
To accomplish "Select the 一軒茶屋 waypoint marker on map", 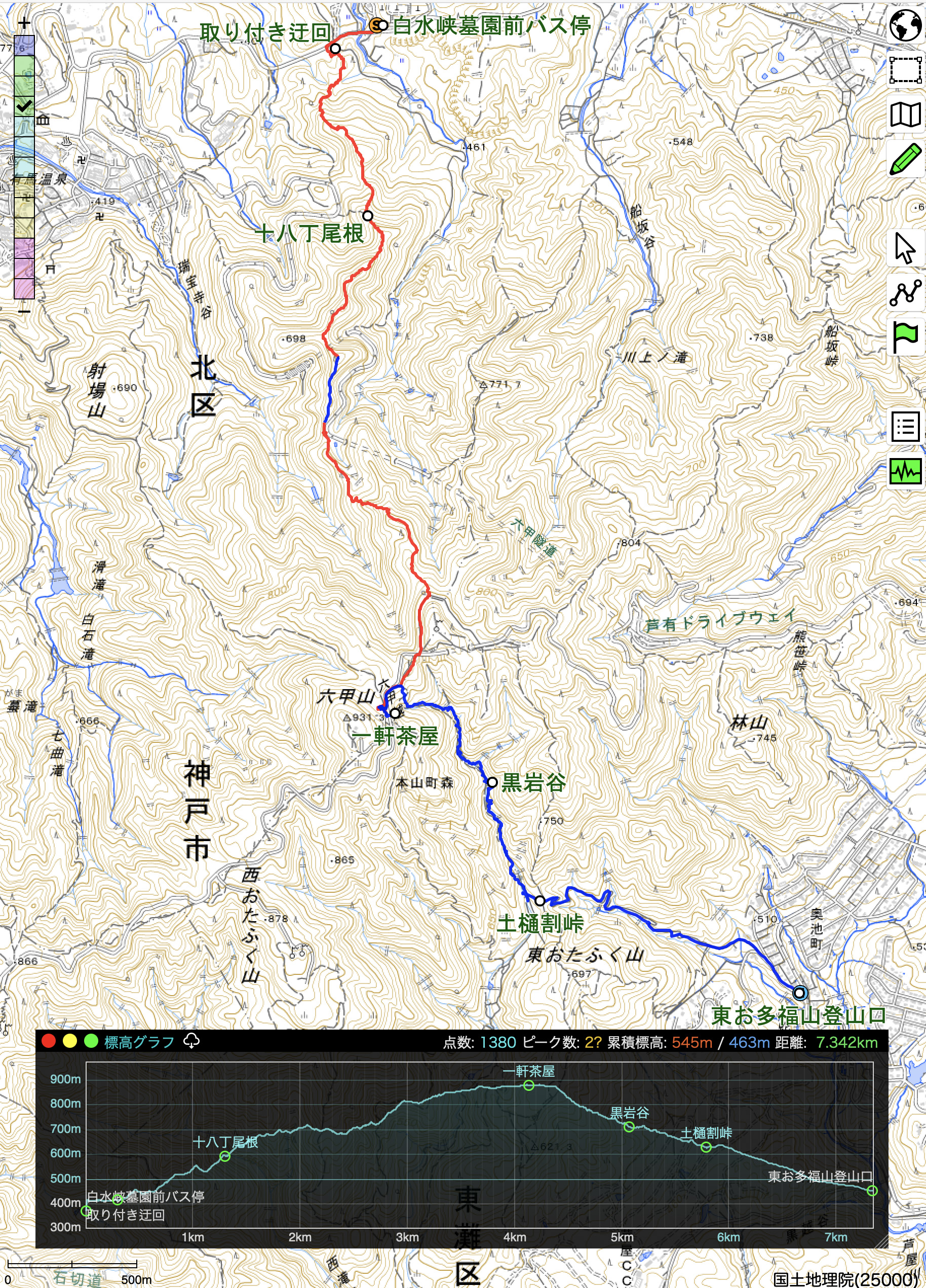I will pyautogui.click(x=395, y=713).
